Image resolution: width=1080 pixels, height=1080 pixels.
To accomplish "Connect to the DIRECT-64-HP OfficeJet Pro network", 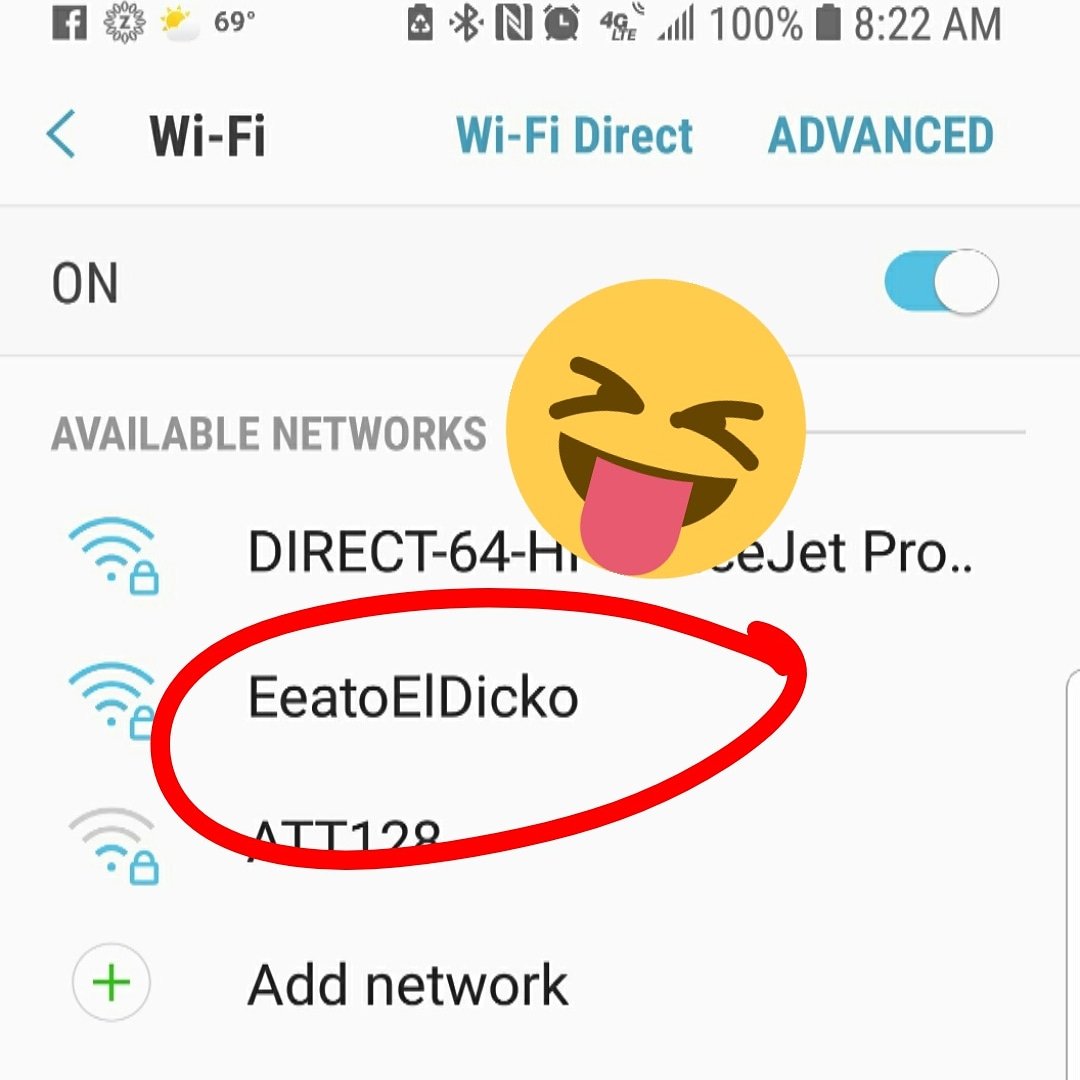I will (x=380, y=552).
